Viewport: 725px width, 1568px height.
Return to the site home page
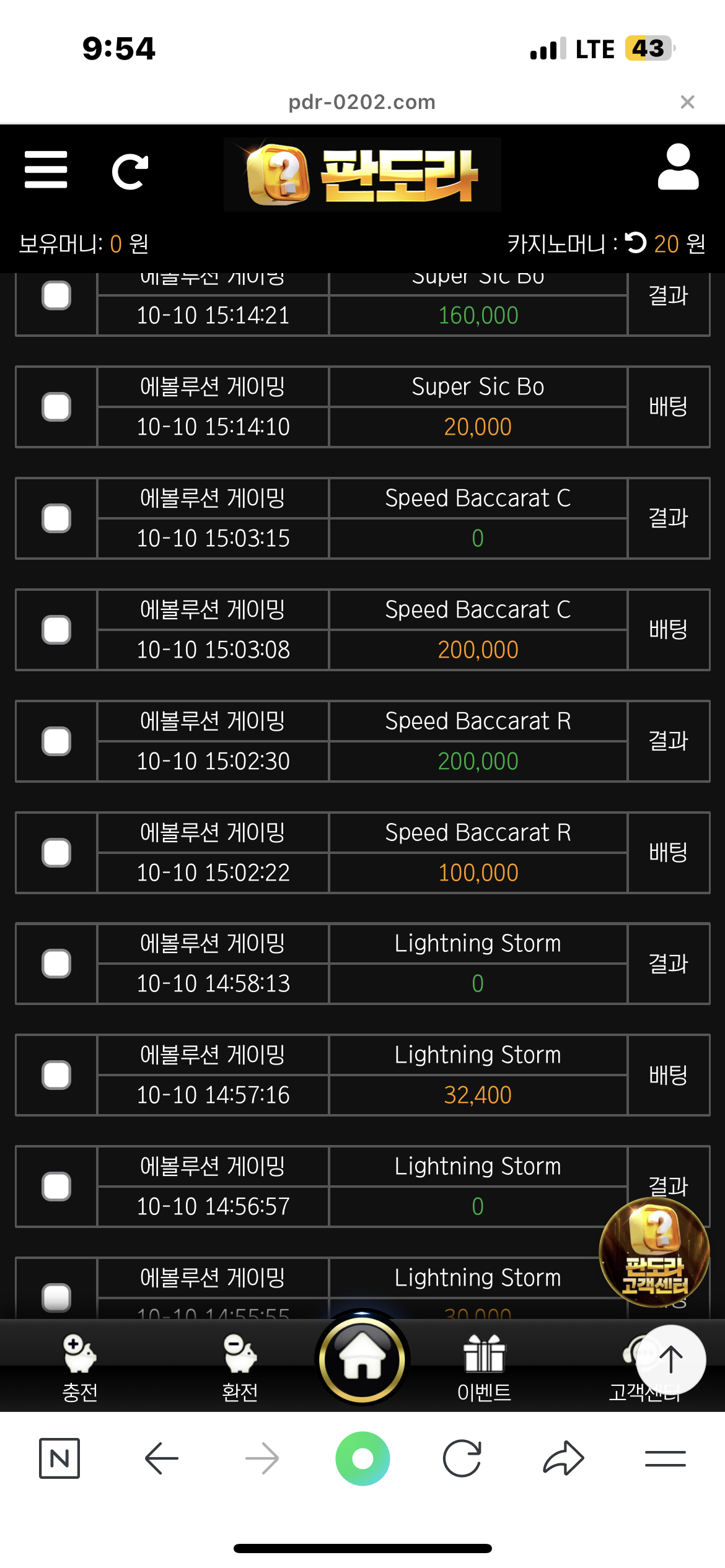(362, 1360)
